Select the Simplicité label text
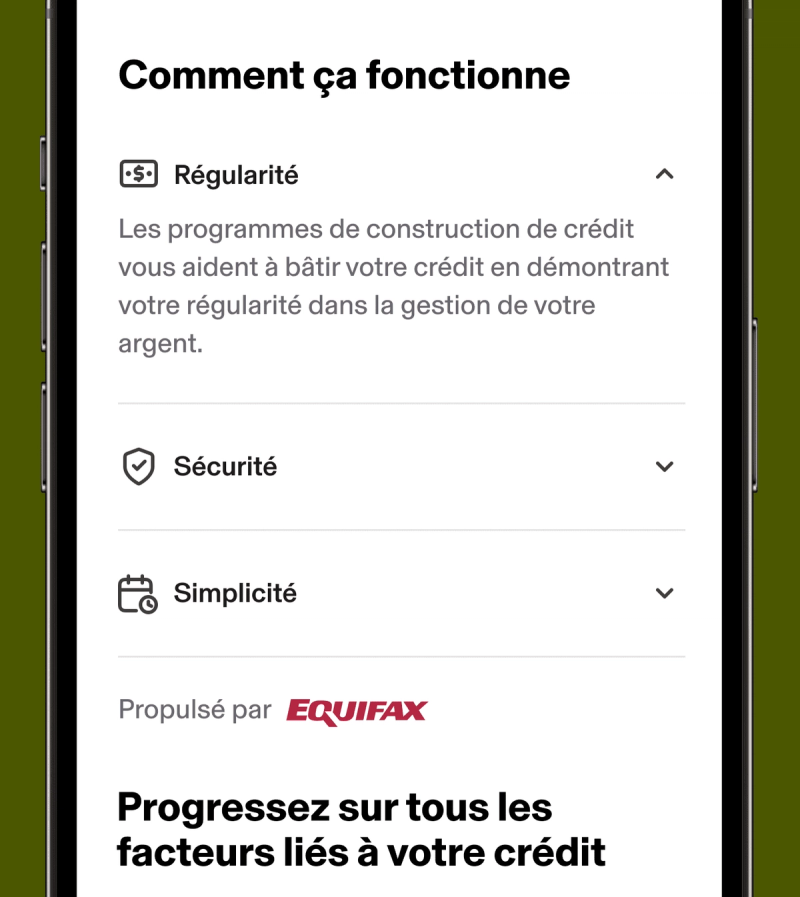Image resolution: width=800 pixels, height=897 pixels. pos(235,592)
